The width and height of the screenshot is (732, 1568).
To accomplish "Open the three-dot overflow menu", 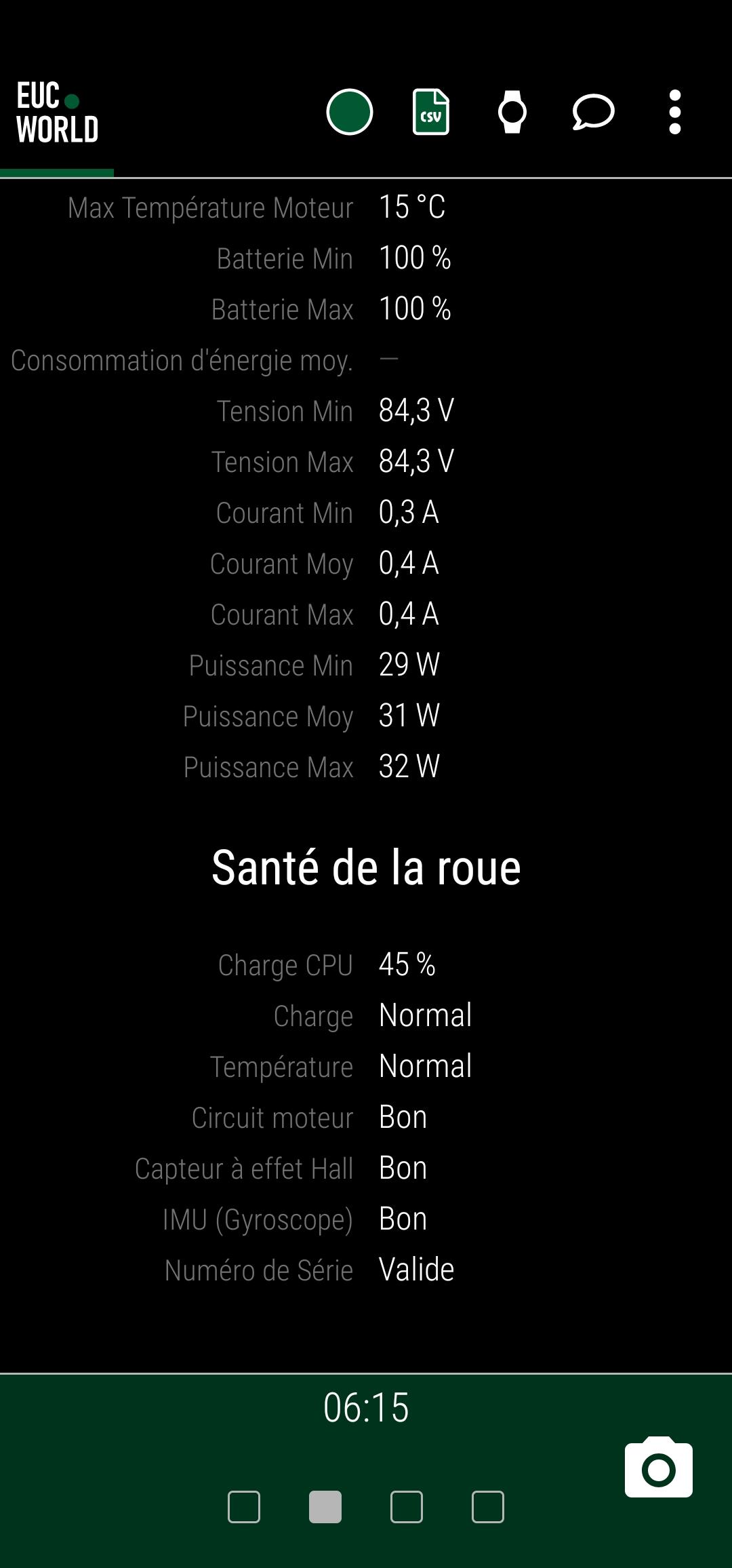I will 674,112.
